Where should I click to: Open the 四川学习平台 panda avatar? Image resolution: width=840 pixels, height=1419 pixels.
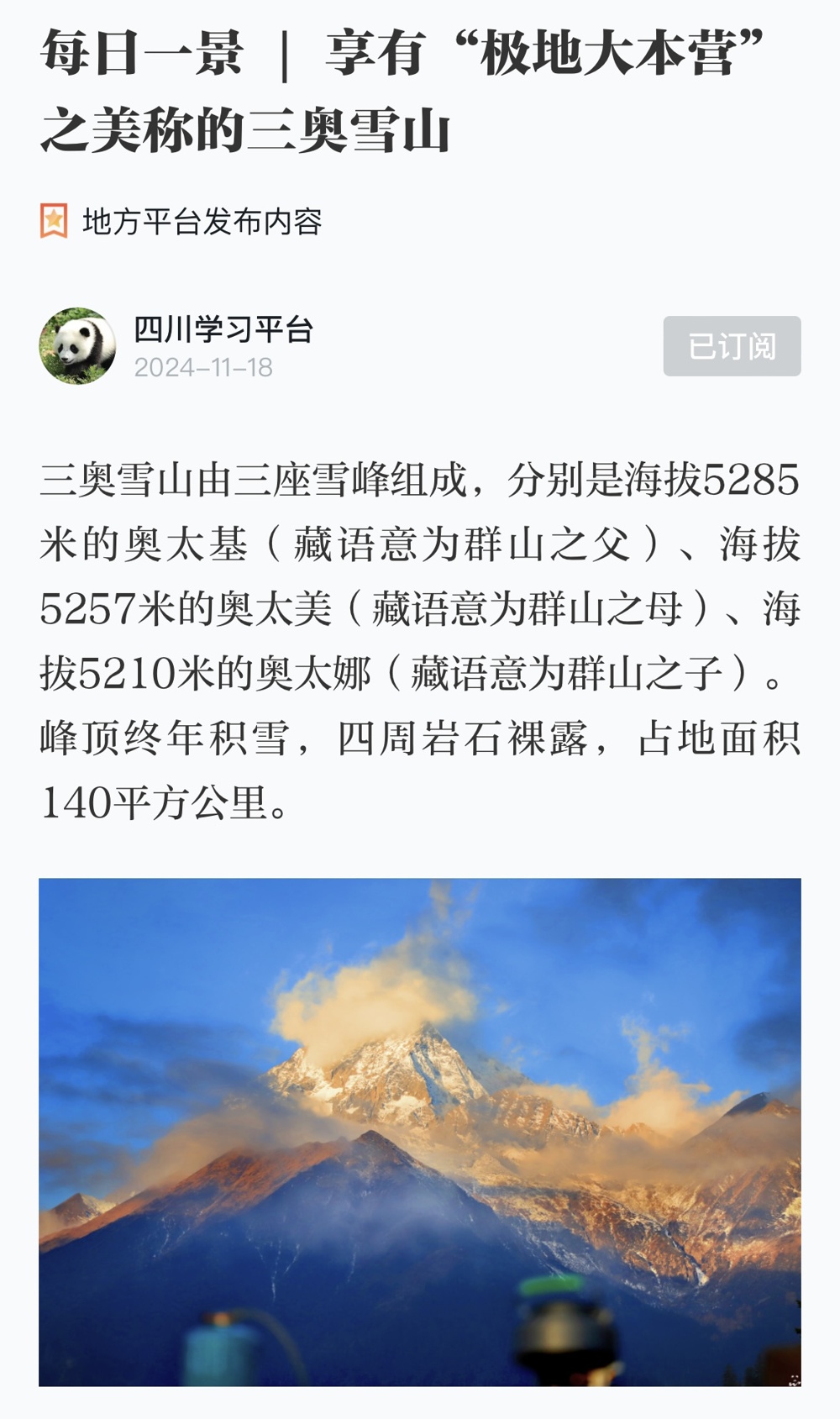point(77,345)
